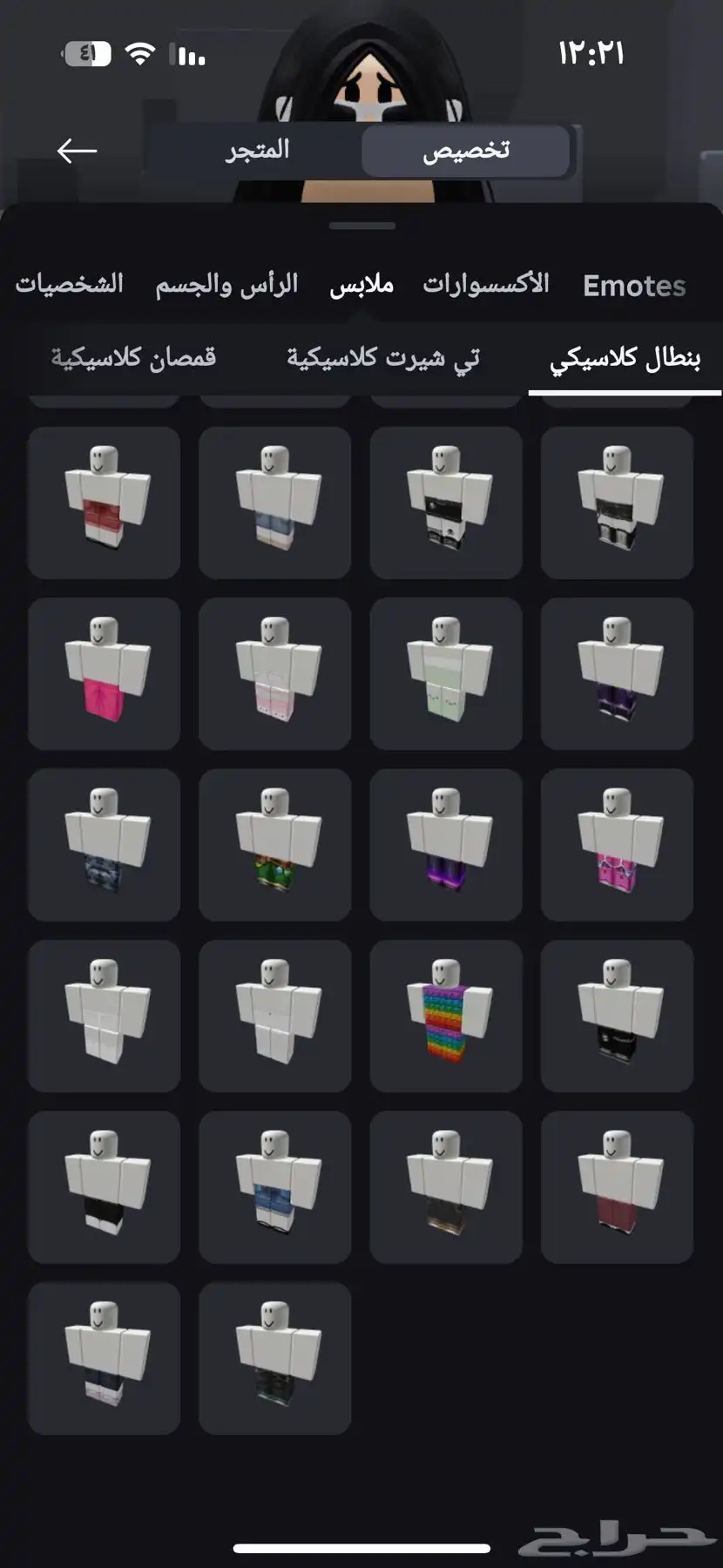The width and height of the screenshot is (723, 1568).
Task: Equip the maroon pants
Action: (x=617, y=1186)
